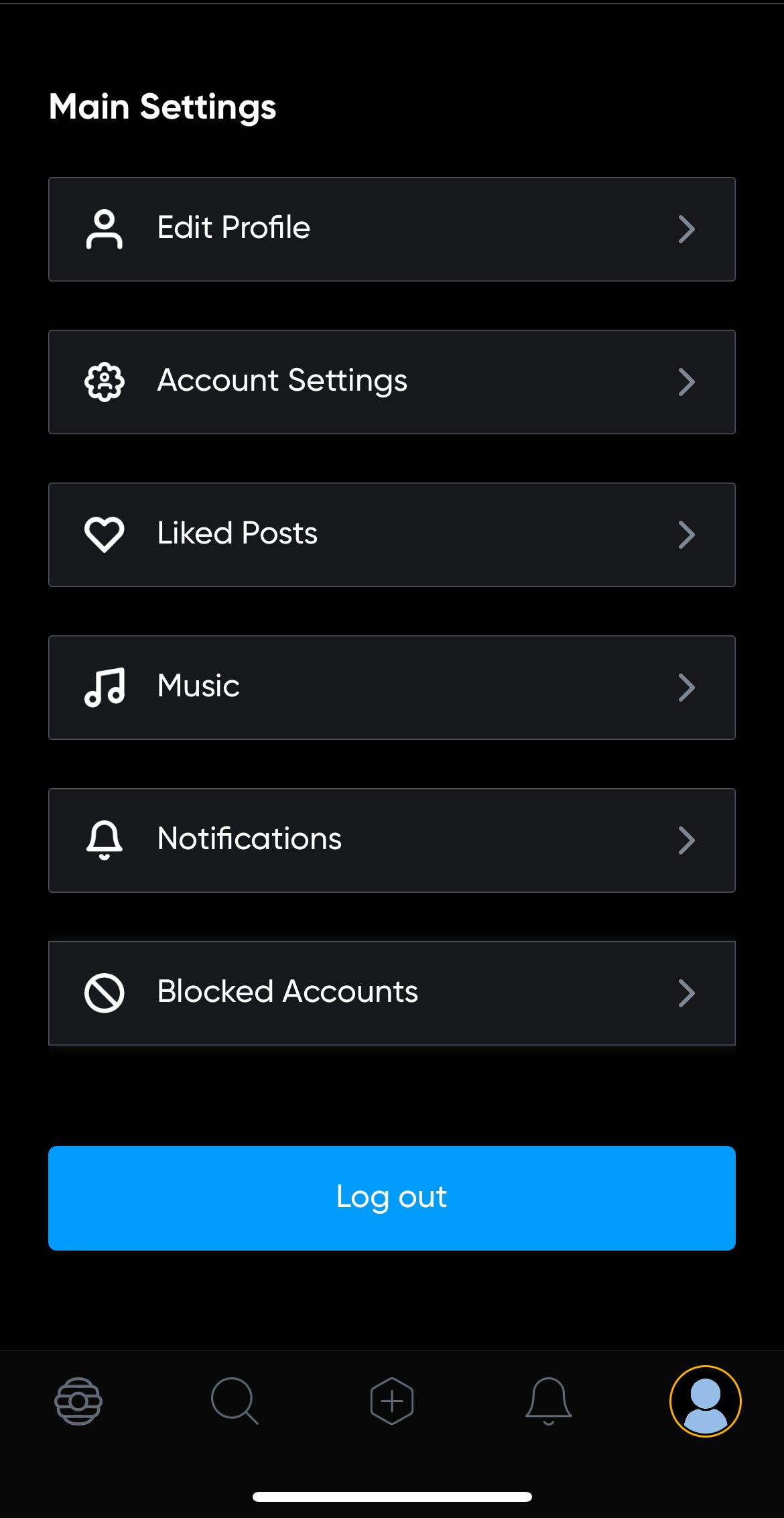Select the Notifications settings row
The height and width of the screenshot is (1518, 784).
click(x=391, y=840)
